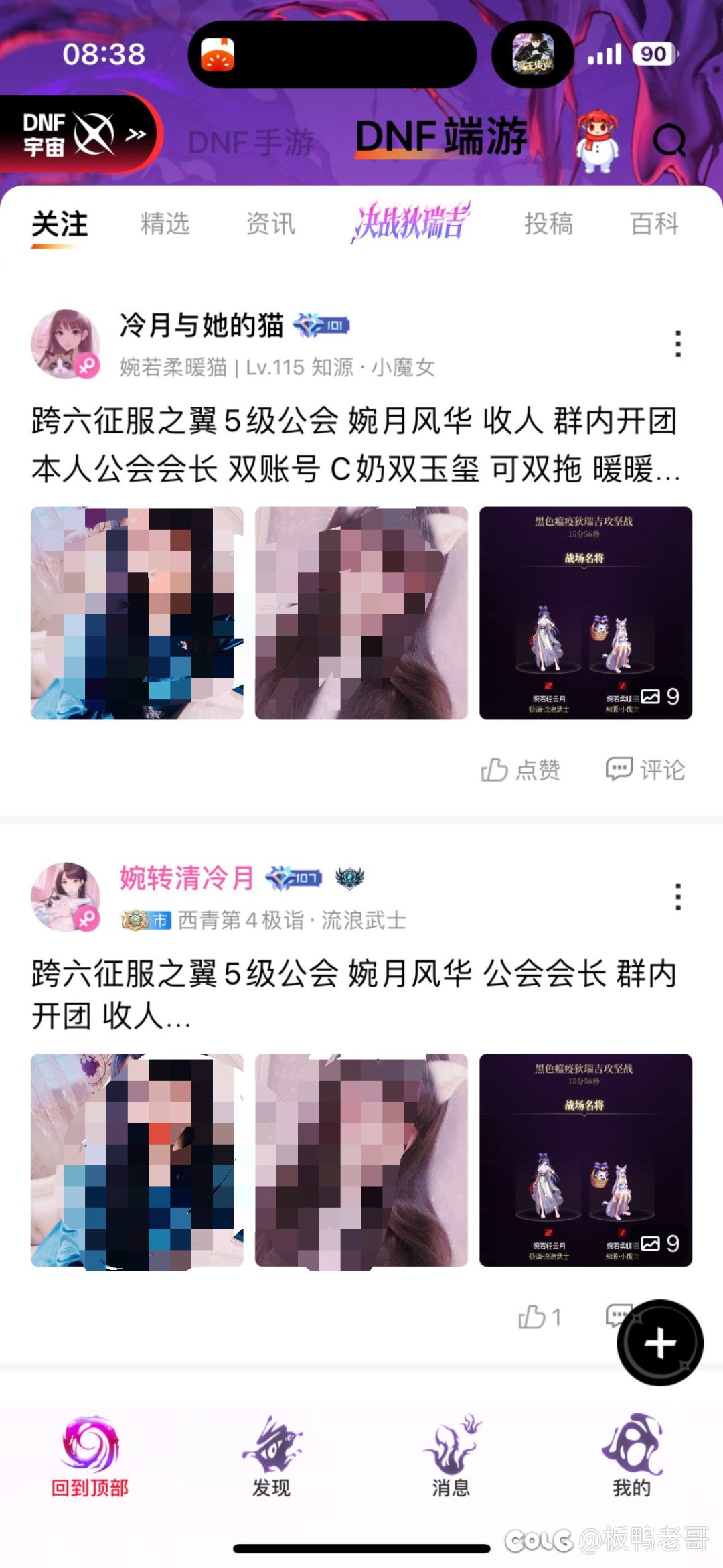Tap the snowman mascot icon

(x=596, y=142)
